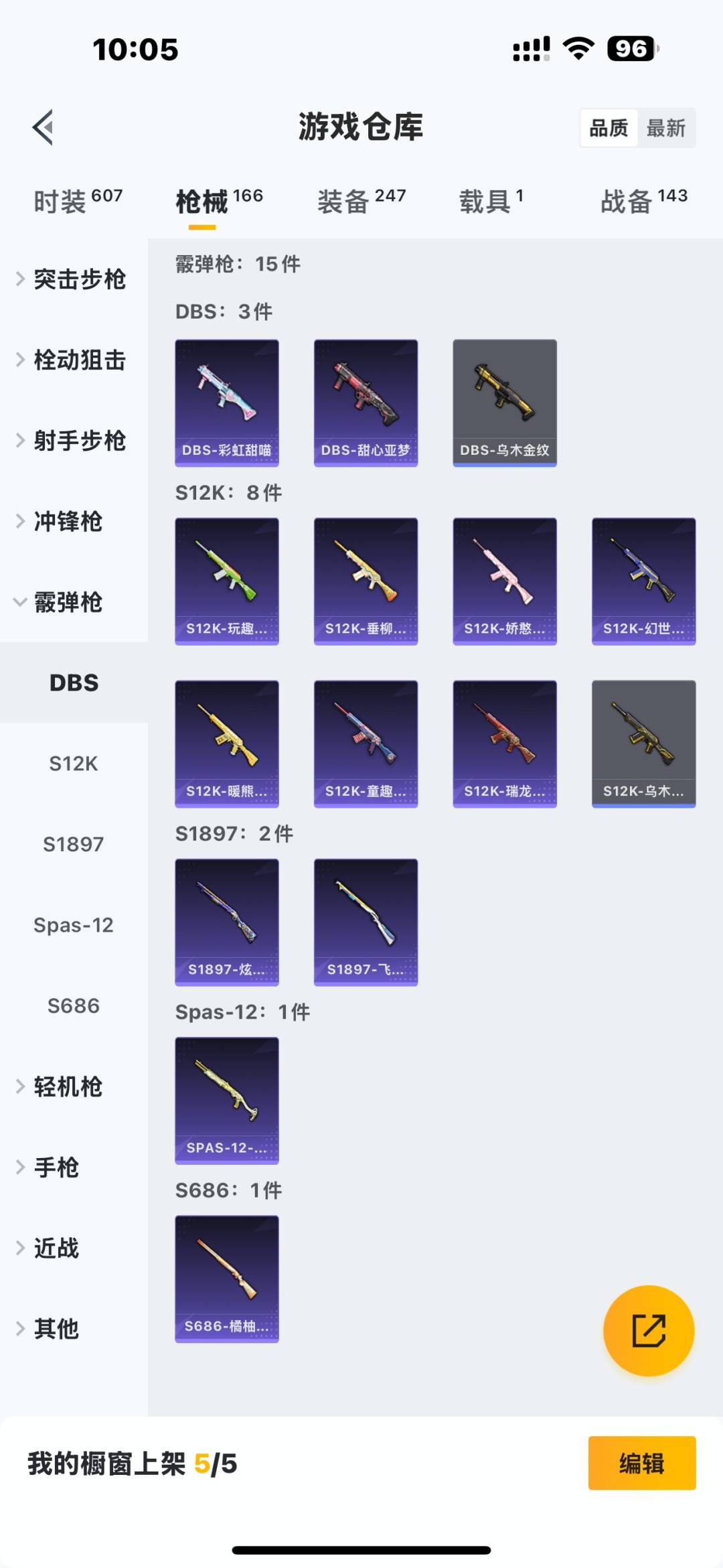
Task: Tap the 编辑 button
Action: point(641,1466)
